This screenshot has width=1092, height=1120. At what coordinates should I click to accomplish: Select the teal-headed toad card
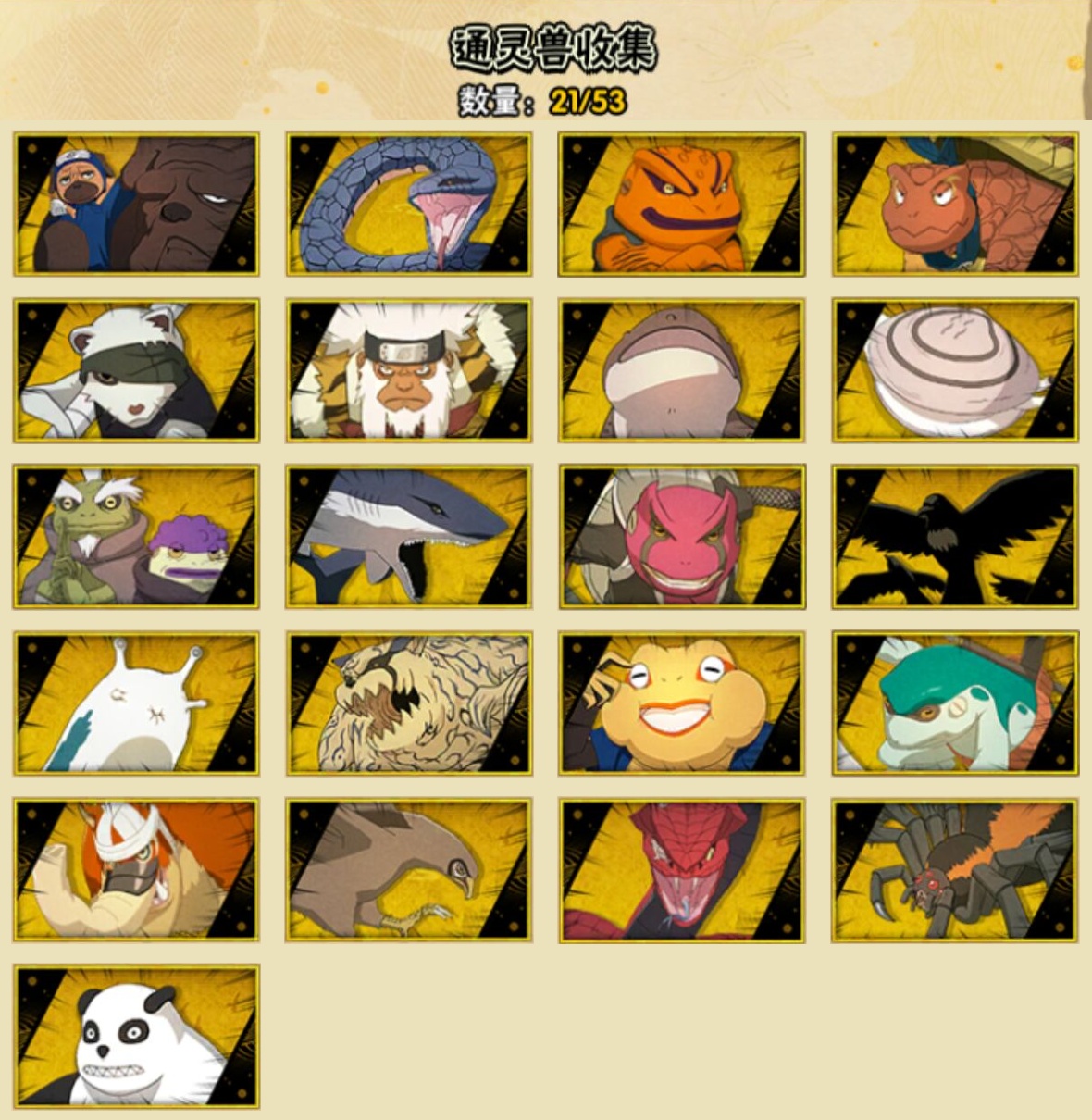954,703
